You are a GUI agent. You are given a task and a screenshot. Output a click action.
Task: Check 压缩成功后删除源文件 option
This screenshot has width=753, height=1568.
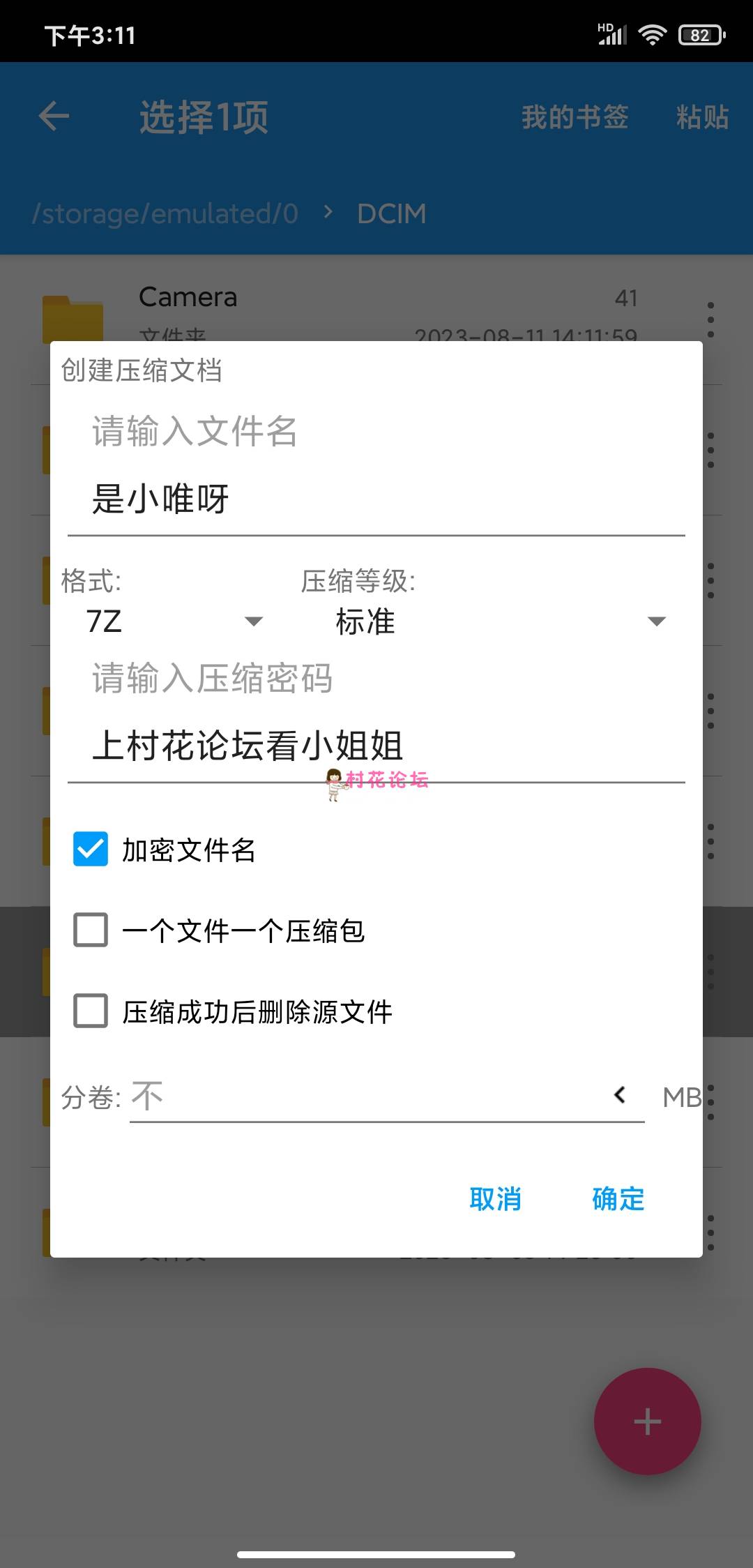[x=91, y=1011]
